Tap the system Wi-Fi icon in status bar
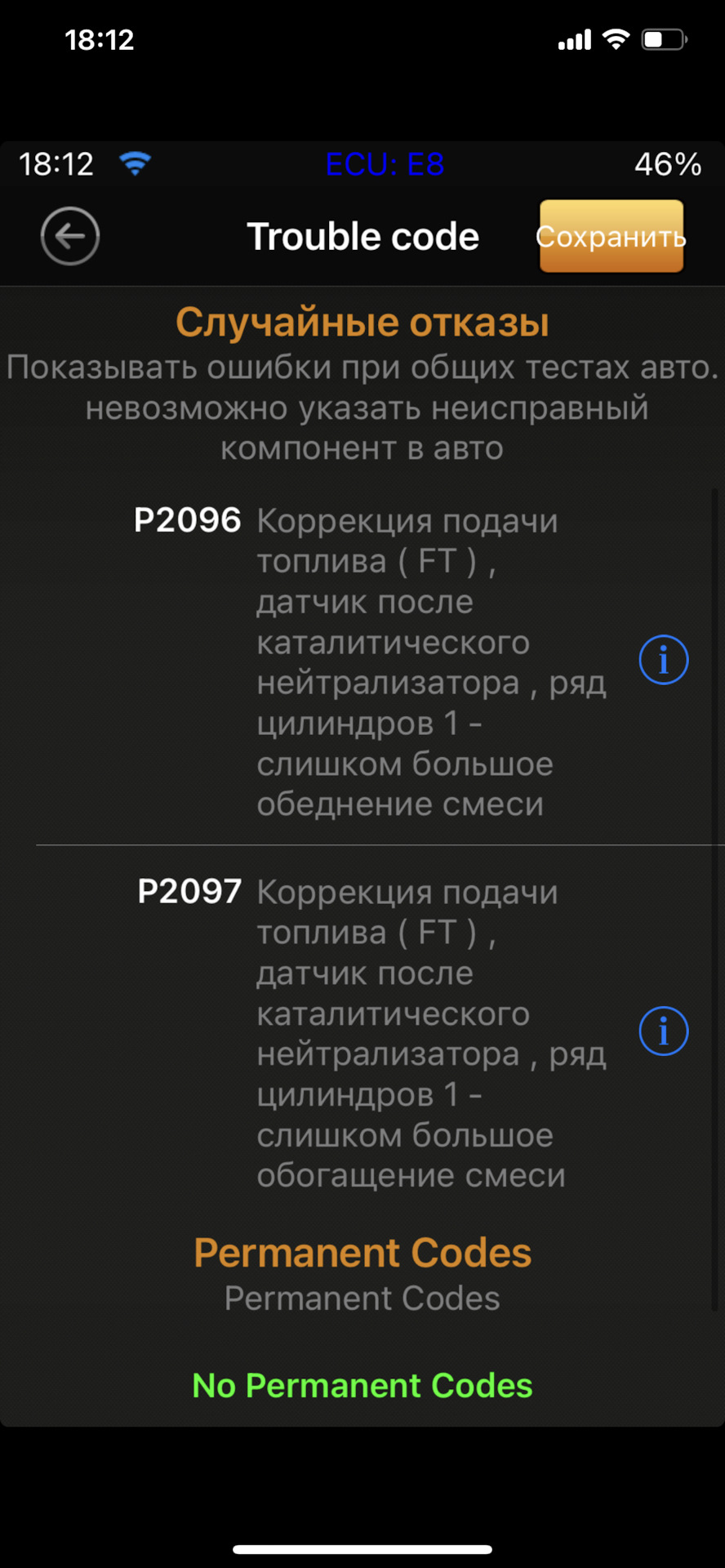 pos(616,38)
